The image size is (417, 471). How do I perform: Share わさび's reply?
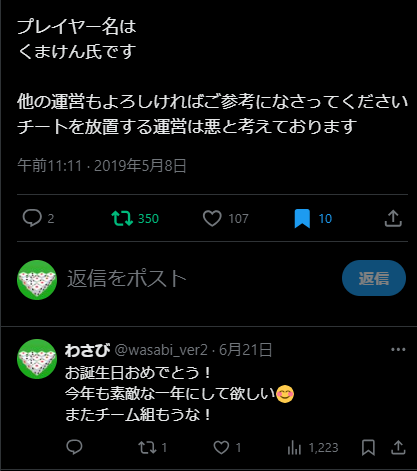pyautogui.click(x=398, y=447)
